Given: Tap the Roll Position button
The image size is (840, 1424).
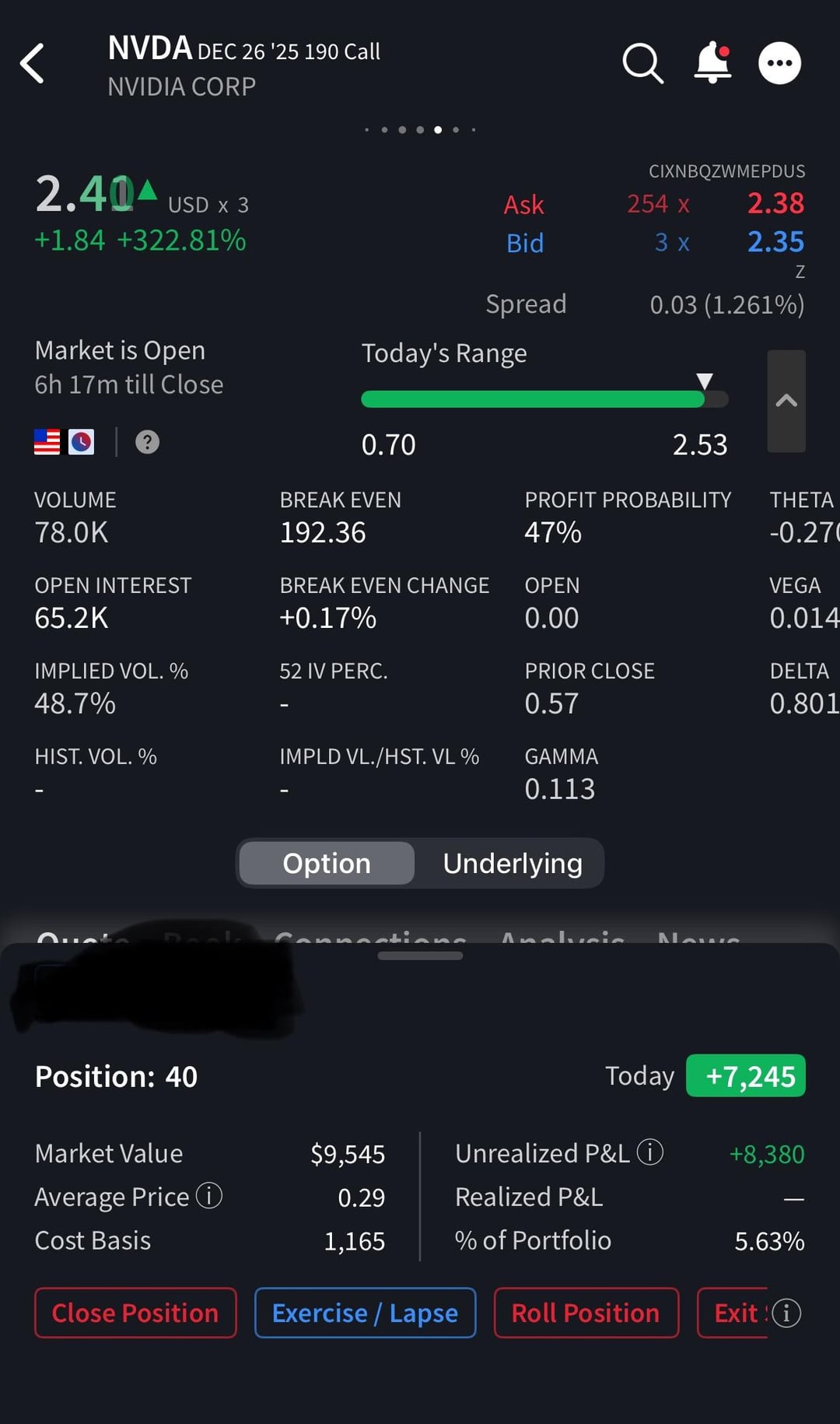Looking at the screenshot, I should [x=586, y=1313].
